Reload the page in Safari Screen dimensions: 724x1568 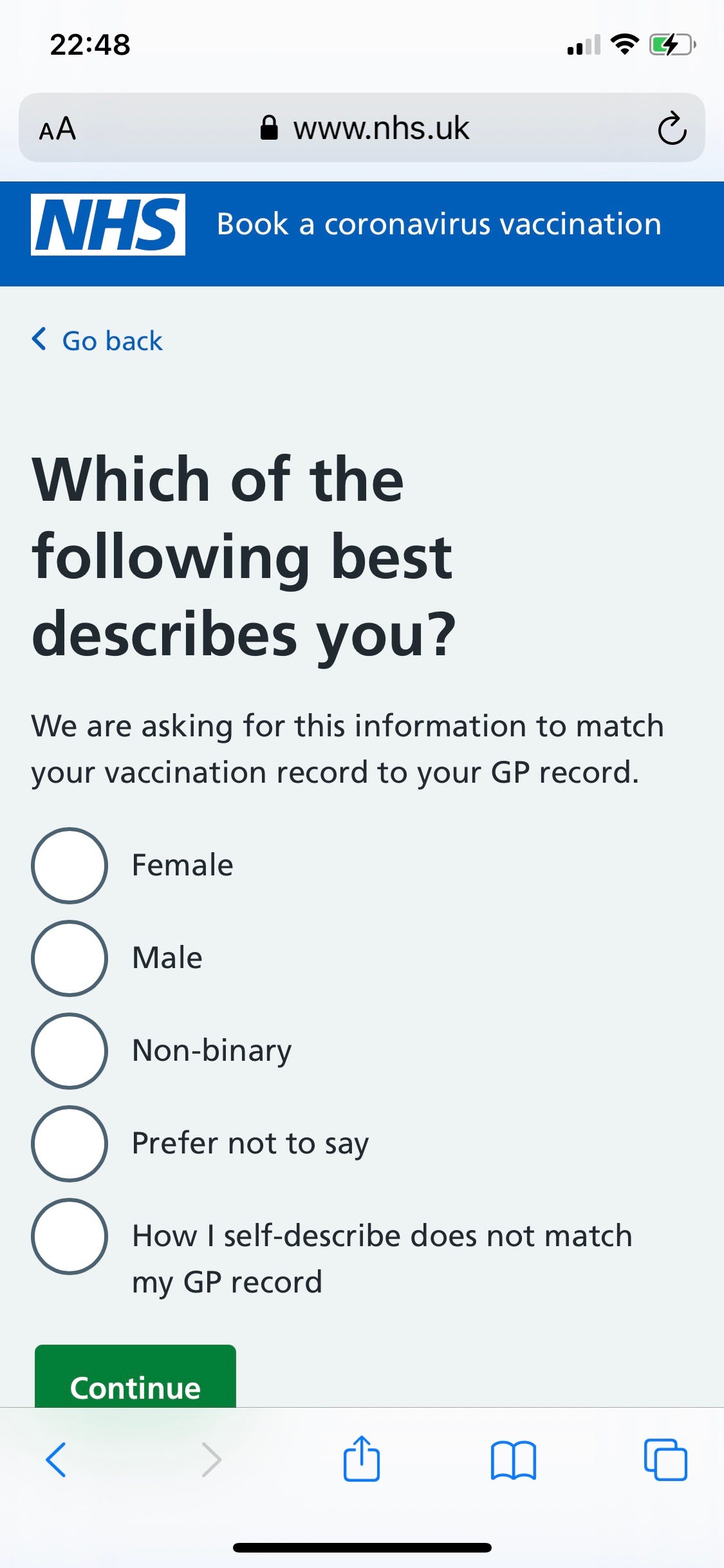672,128
